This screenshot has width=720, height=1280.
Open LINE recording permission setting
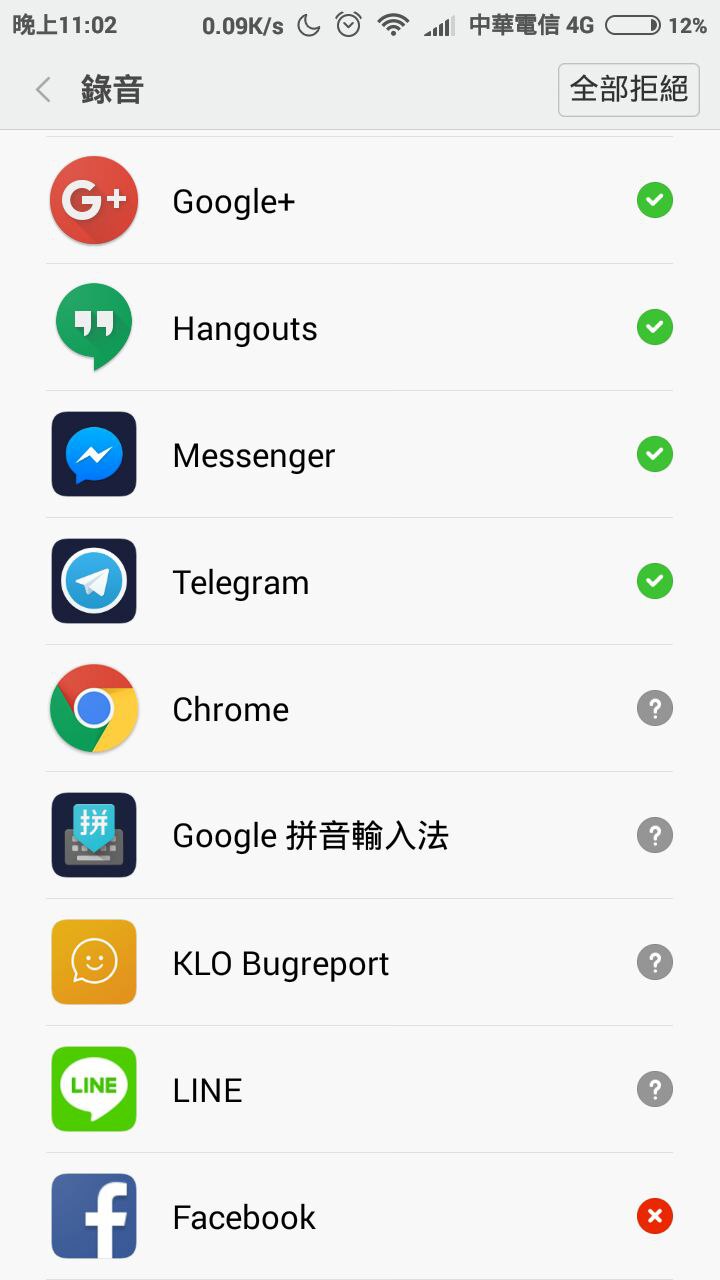point(360,1090)
